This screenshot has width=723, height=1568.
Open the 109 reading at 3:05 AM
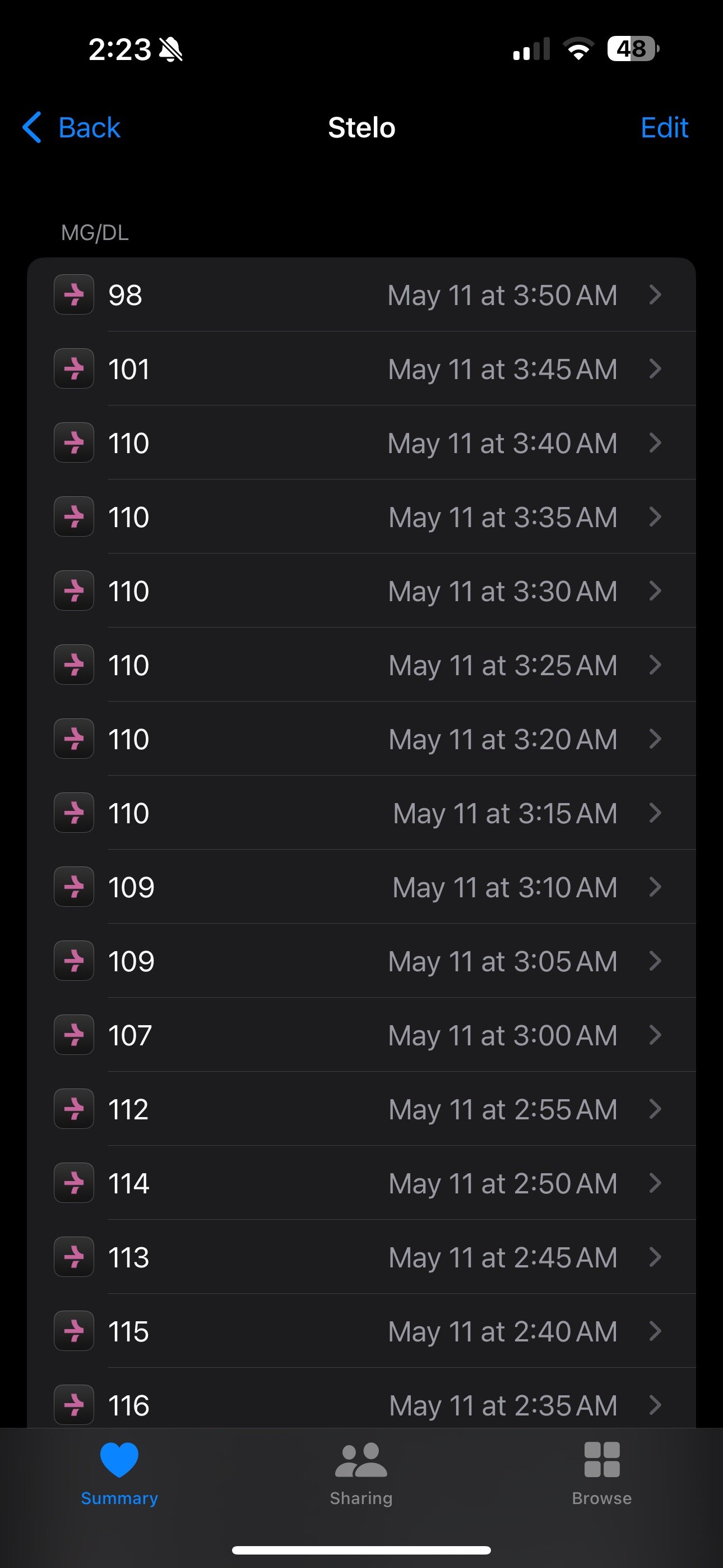(361, 961)
